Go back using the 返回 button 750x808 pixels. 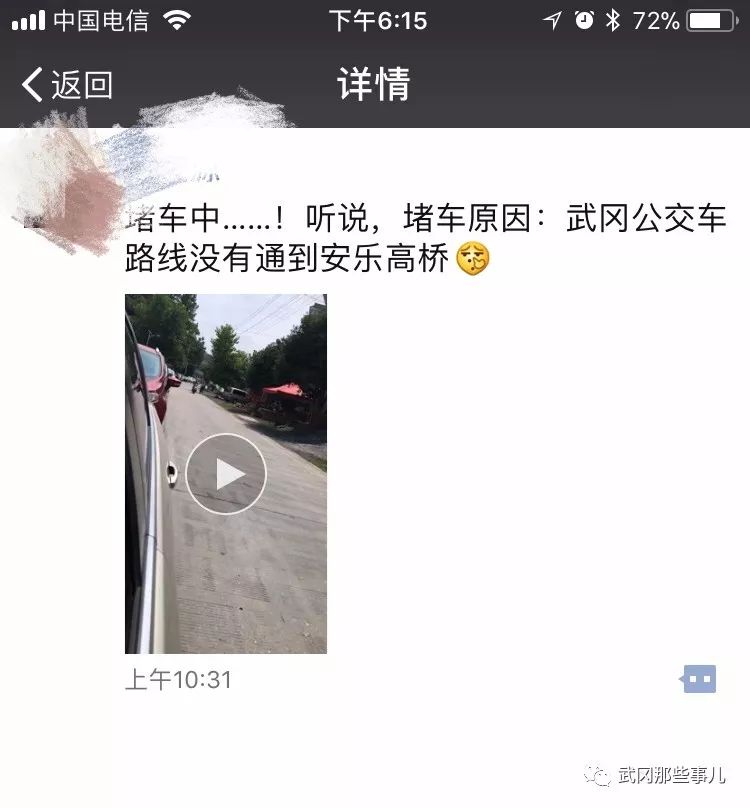(66, 85)
